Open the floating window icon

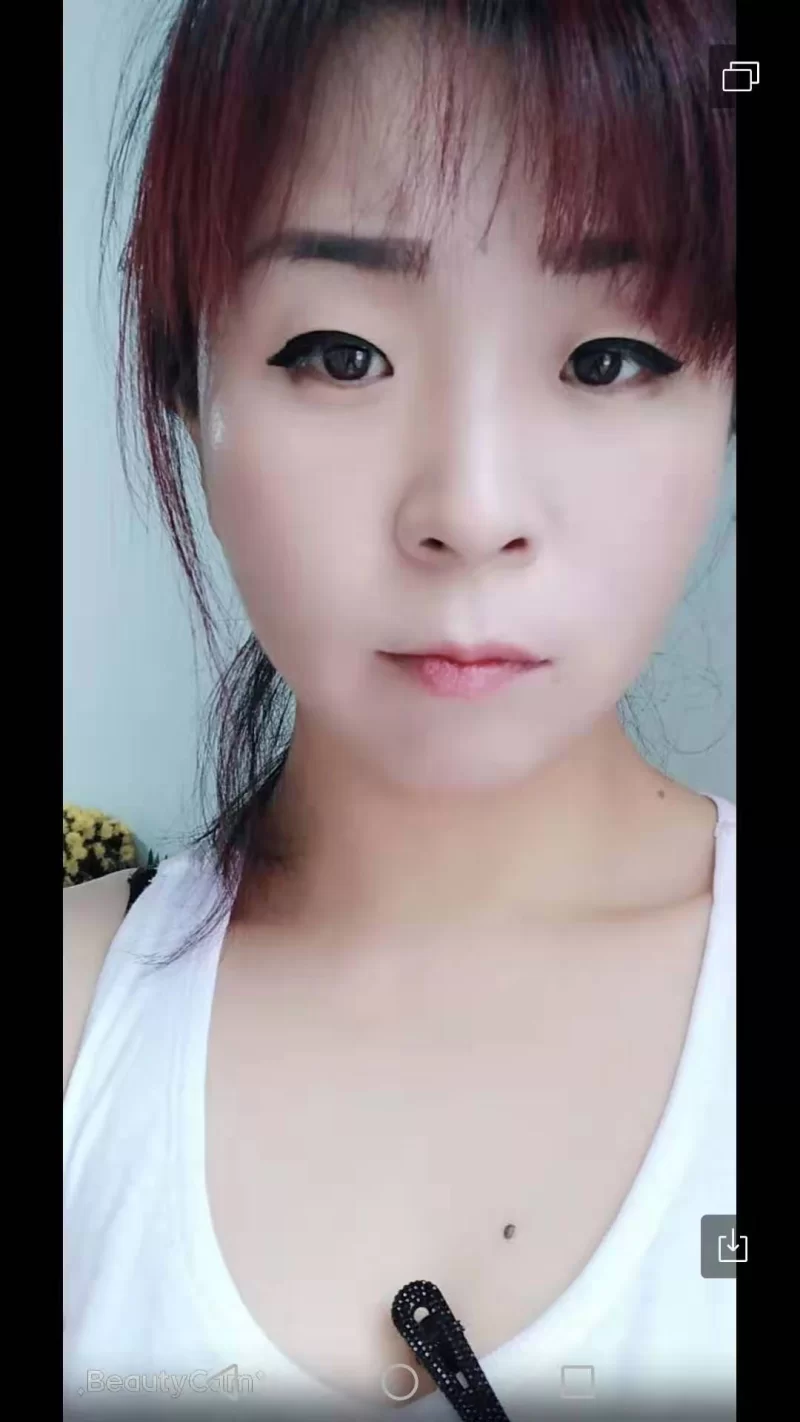740,76
